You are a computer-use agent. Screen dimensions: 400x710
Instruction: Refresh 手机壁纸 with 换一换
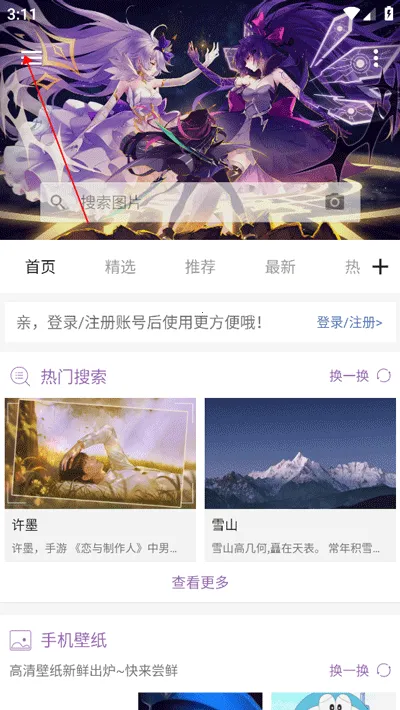[x=360, y=670]
